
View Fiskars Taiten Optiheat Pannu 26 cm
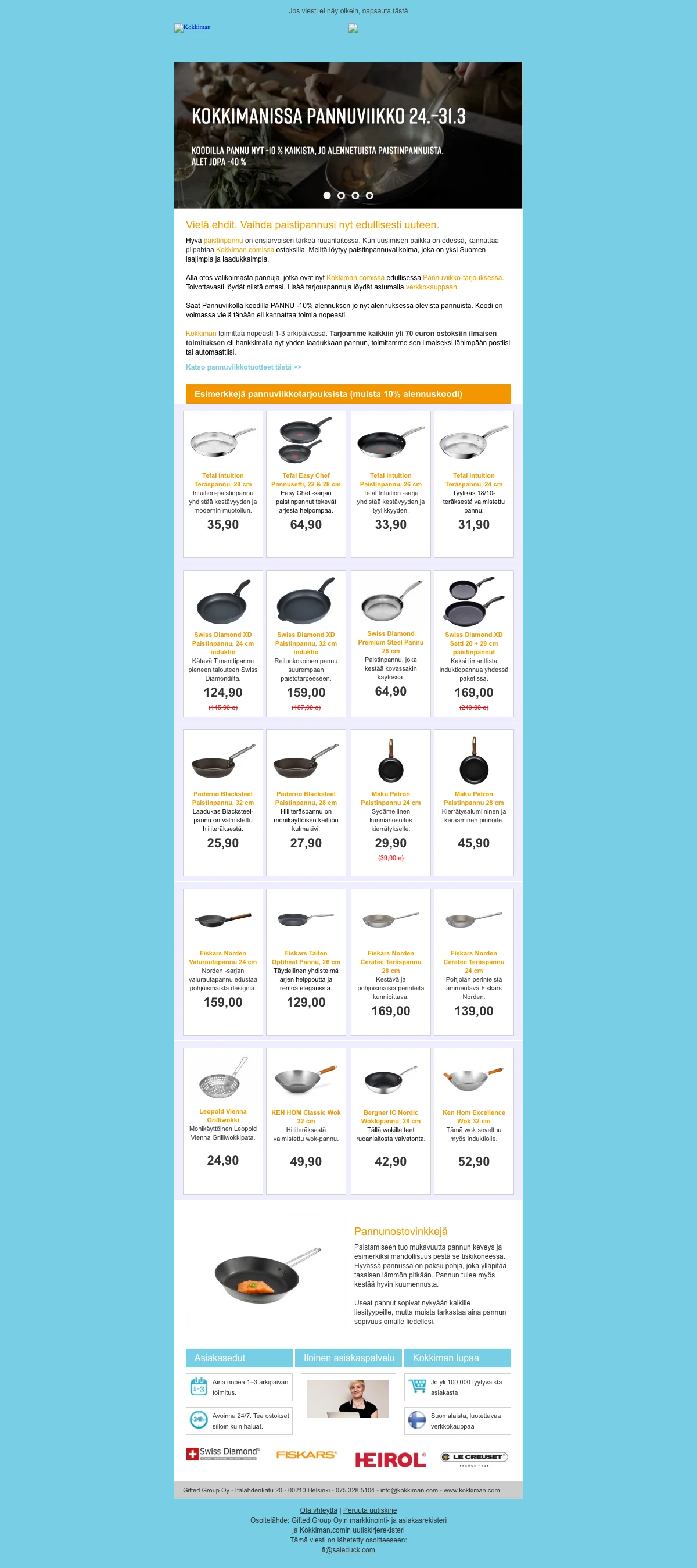click(306, 957)
